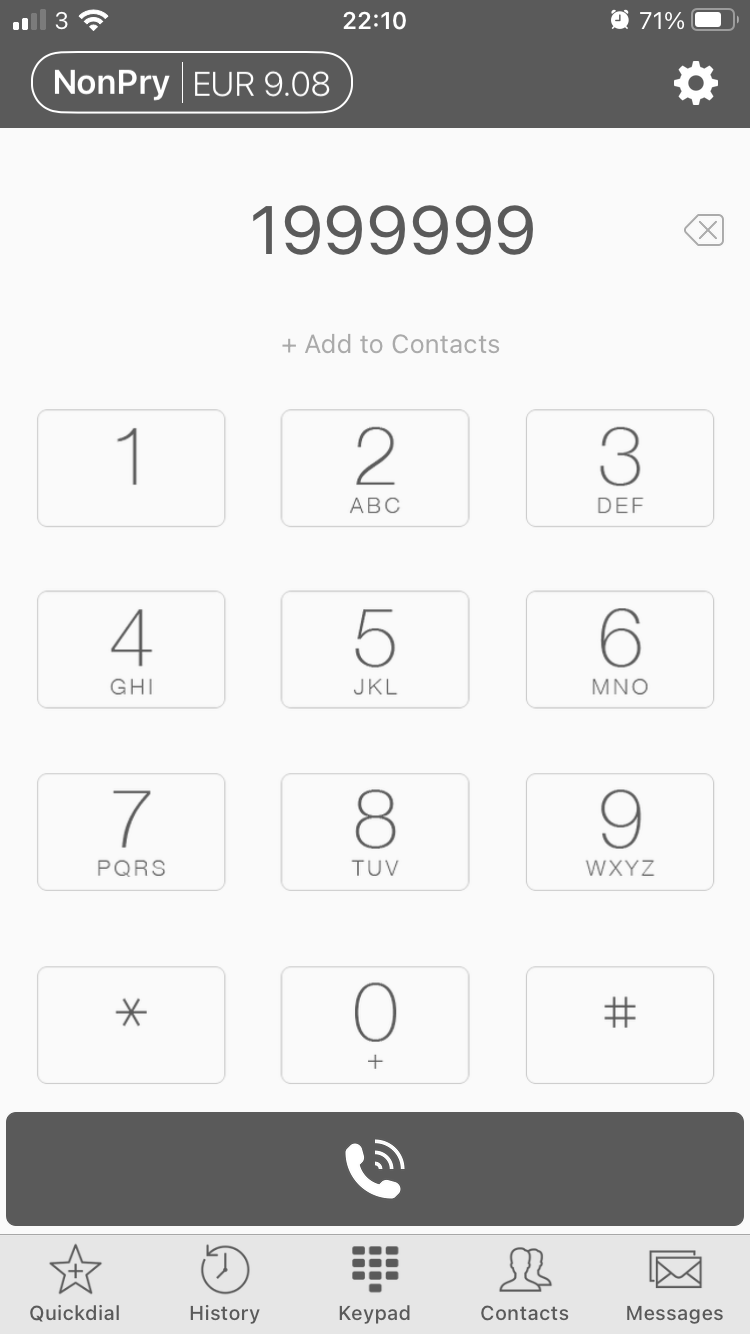750x1334 pixels.
Task: Enter the asterisk key
Action: [x=131, y=1024]
